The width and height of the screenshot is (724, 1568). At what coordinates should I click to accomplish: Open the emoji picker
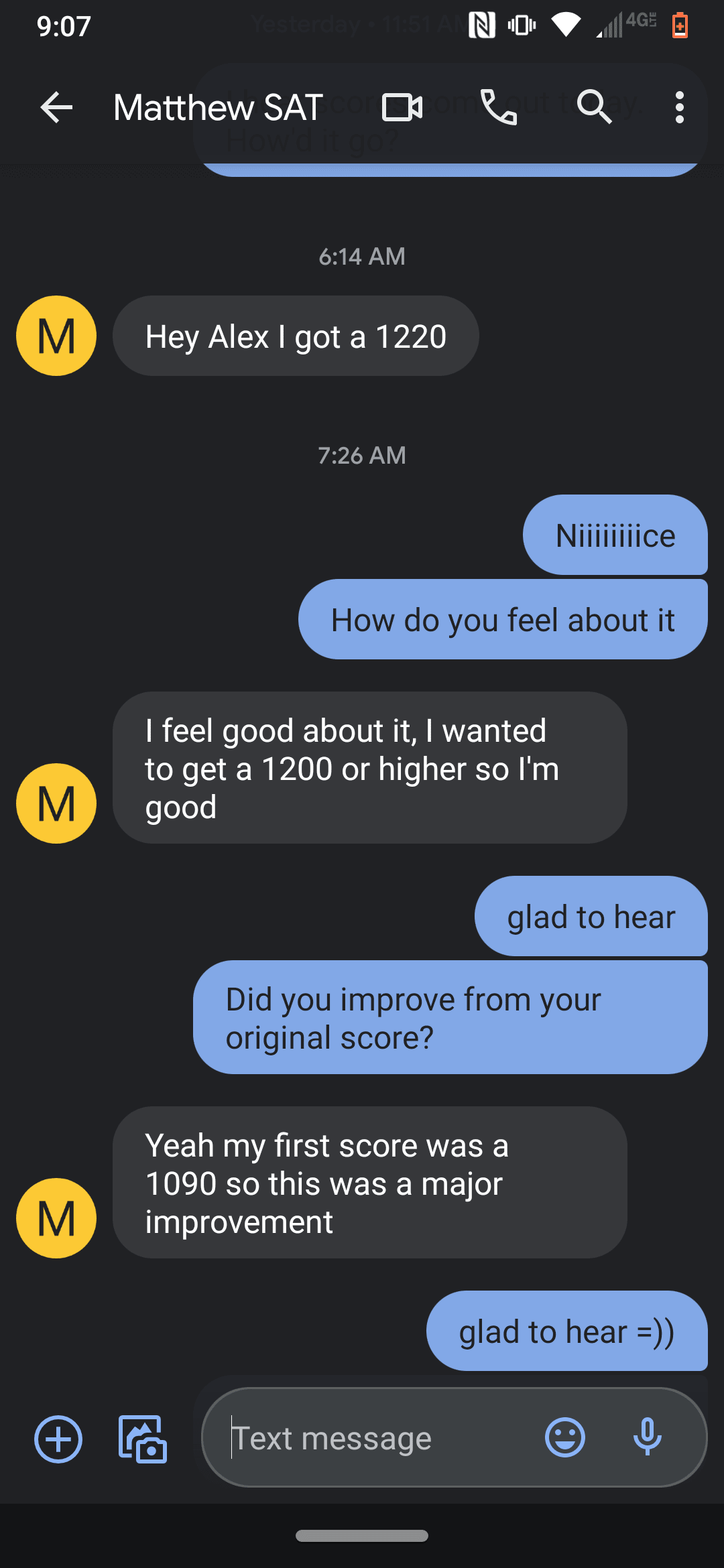(x=565, y=1437)
